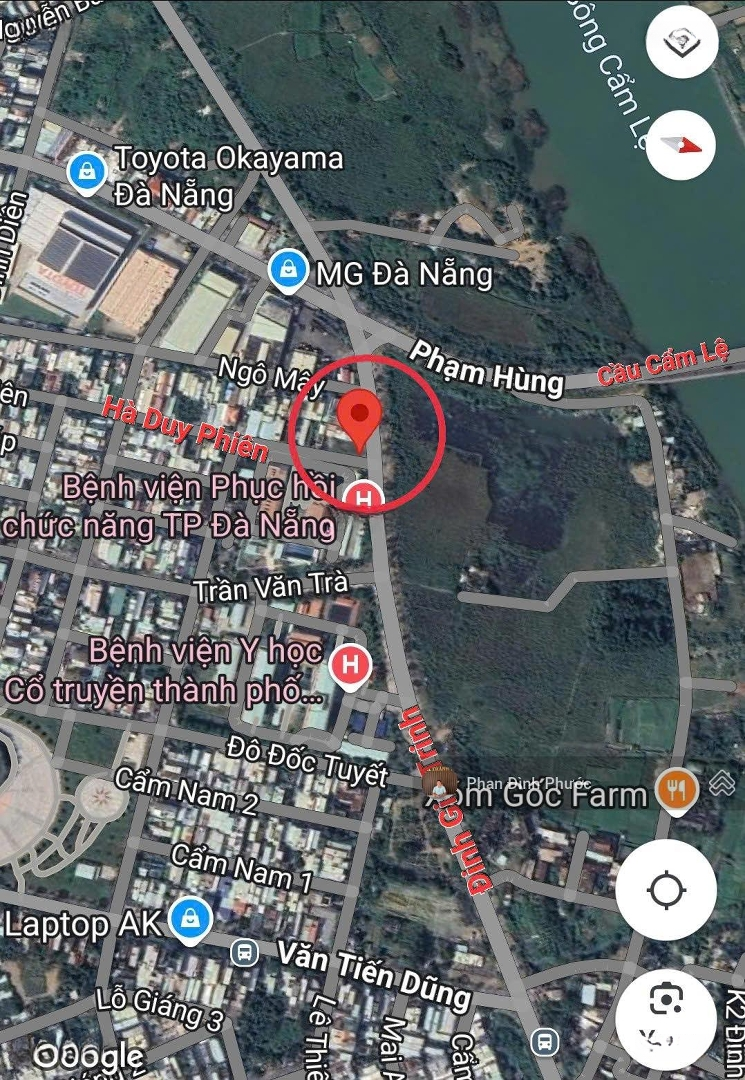Viewport: 745px width, 1080px height.
Task: Tap the dropped red pin
Action: pyautogui.click(x=360, y=417)
